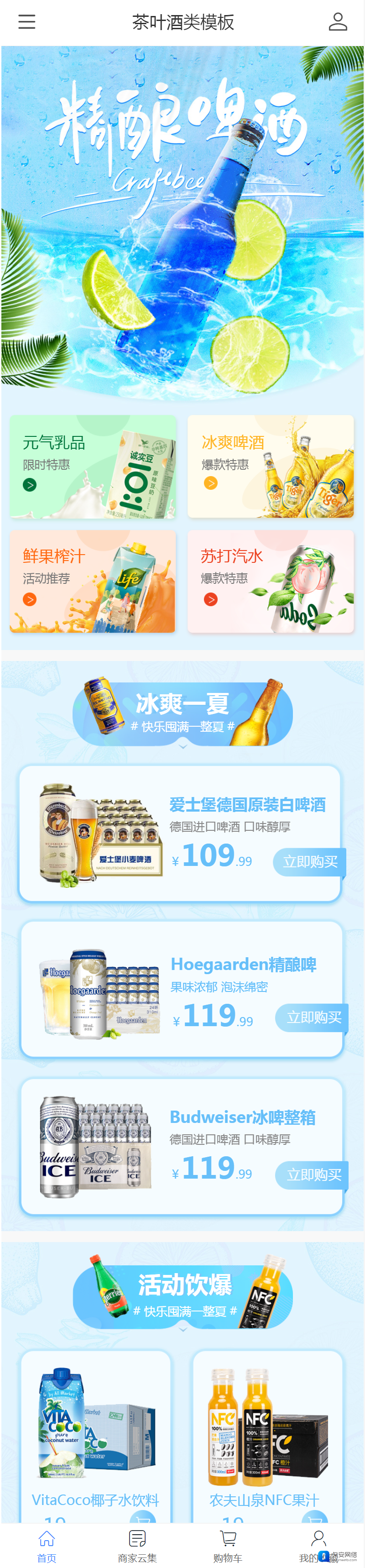Open the VitaCoco椰子水饮料 product card

click(95, 1437)
